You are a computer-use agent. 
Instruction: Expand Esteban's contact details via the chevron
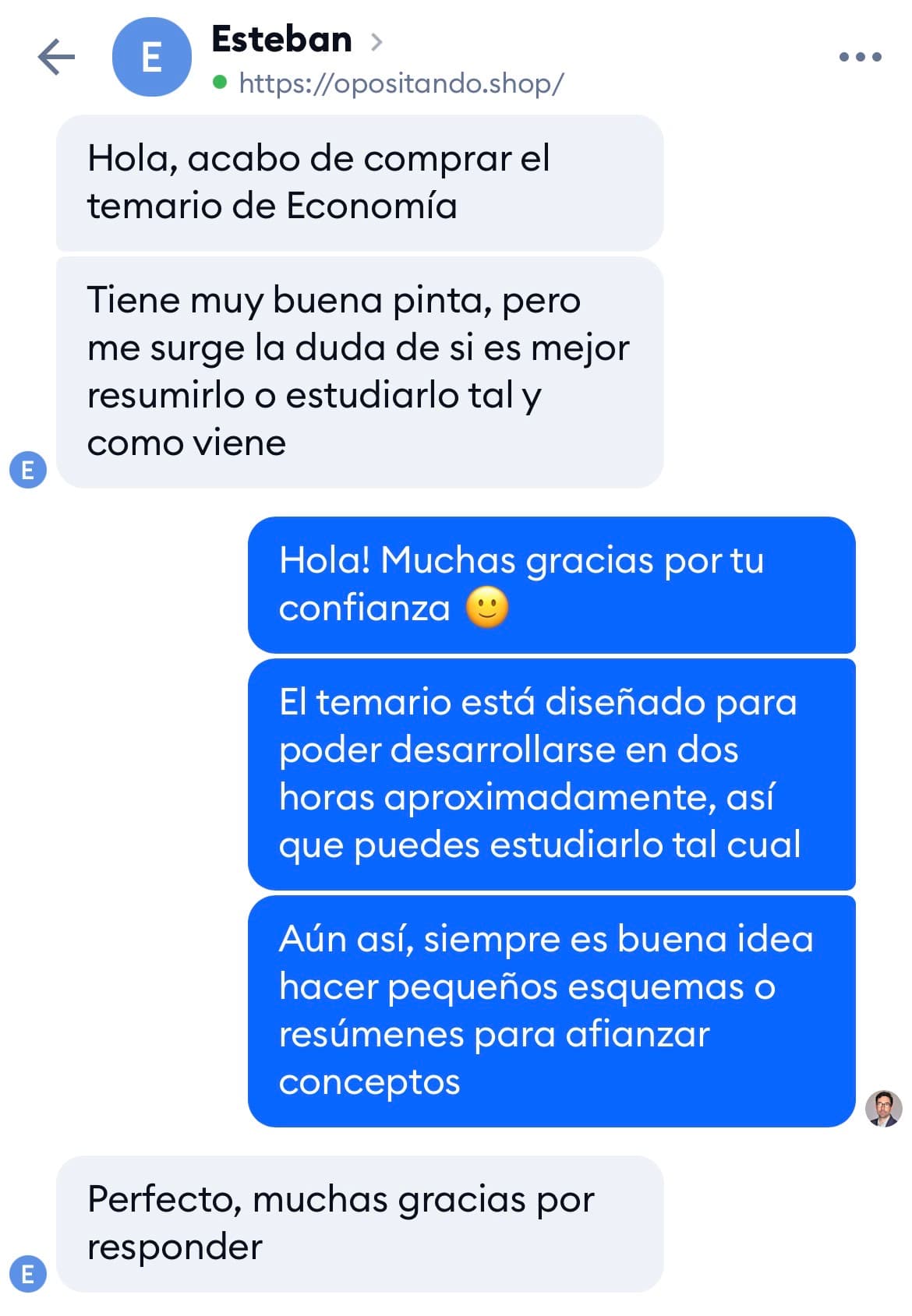click(377, 40)
